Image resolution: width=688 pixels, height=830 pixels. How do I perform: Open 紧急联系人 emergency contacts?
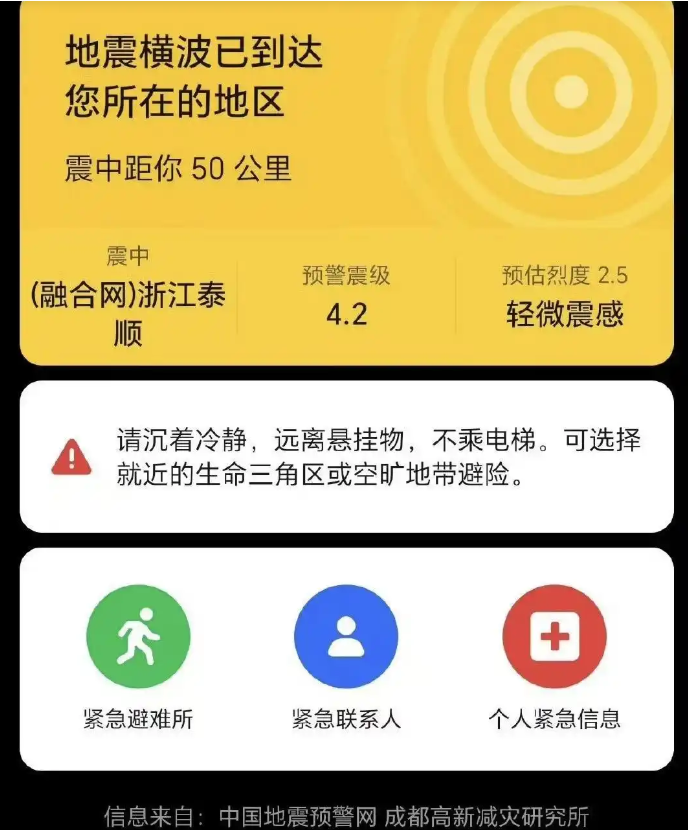click(x=346, y=637)
